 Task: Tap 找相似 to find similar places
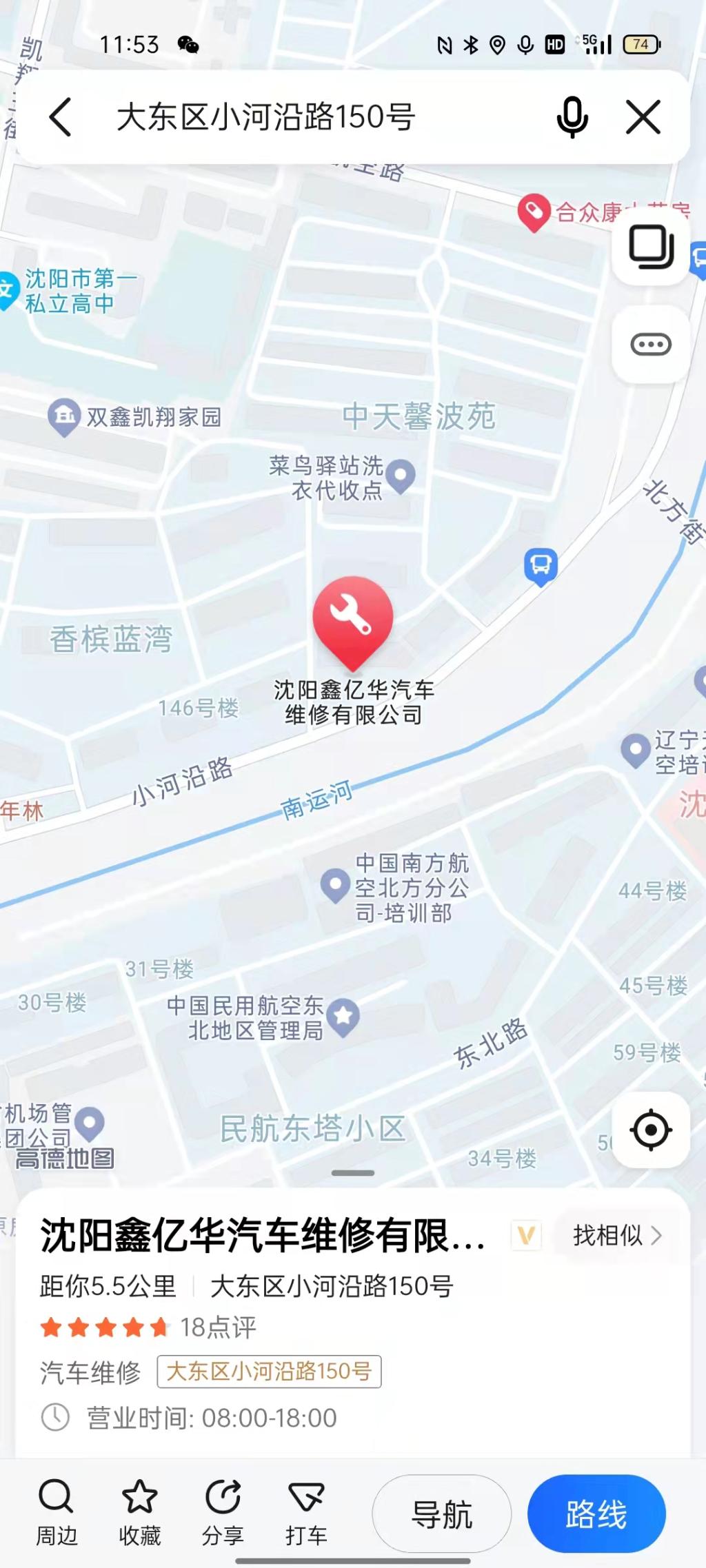(x=617, y=1235)
